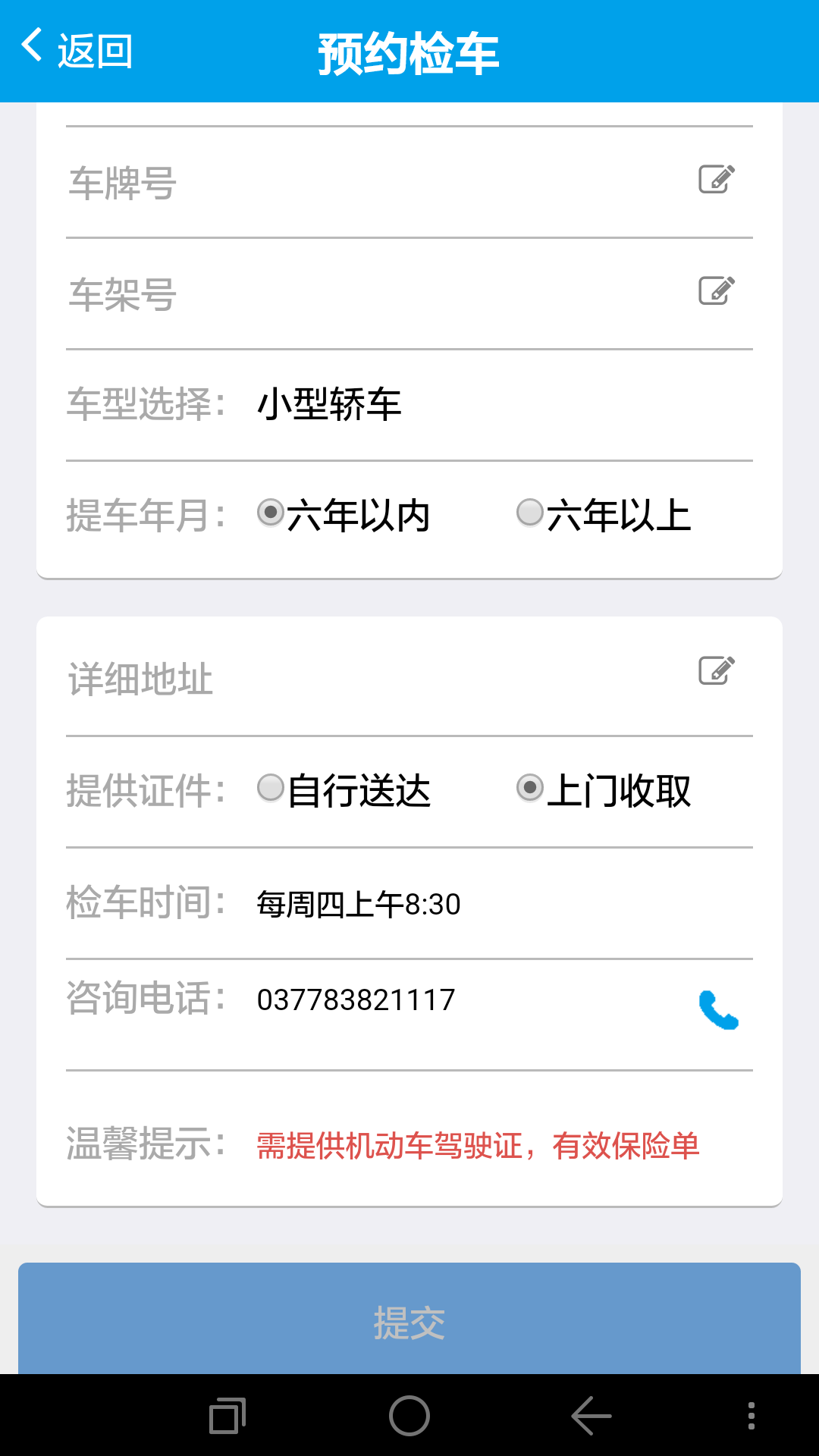Tap the 车架号 input field
This screenshot has width=819, height=1456.
379,294
